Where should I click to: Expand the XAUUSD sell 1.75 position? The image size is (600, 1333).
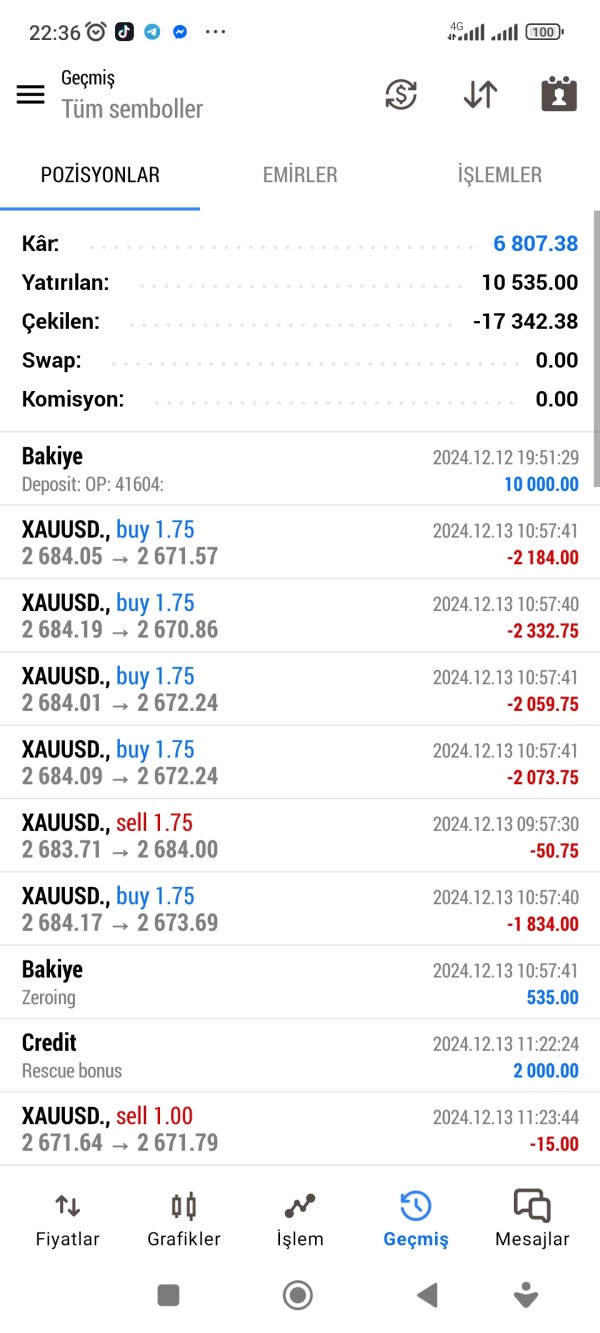coord(300,836)
